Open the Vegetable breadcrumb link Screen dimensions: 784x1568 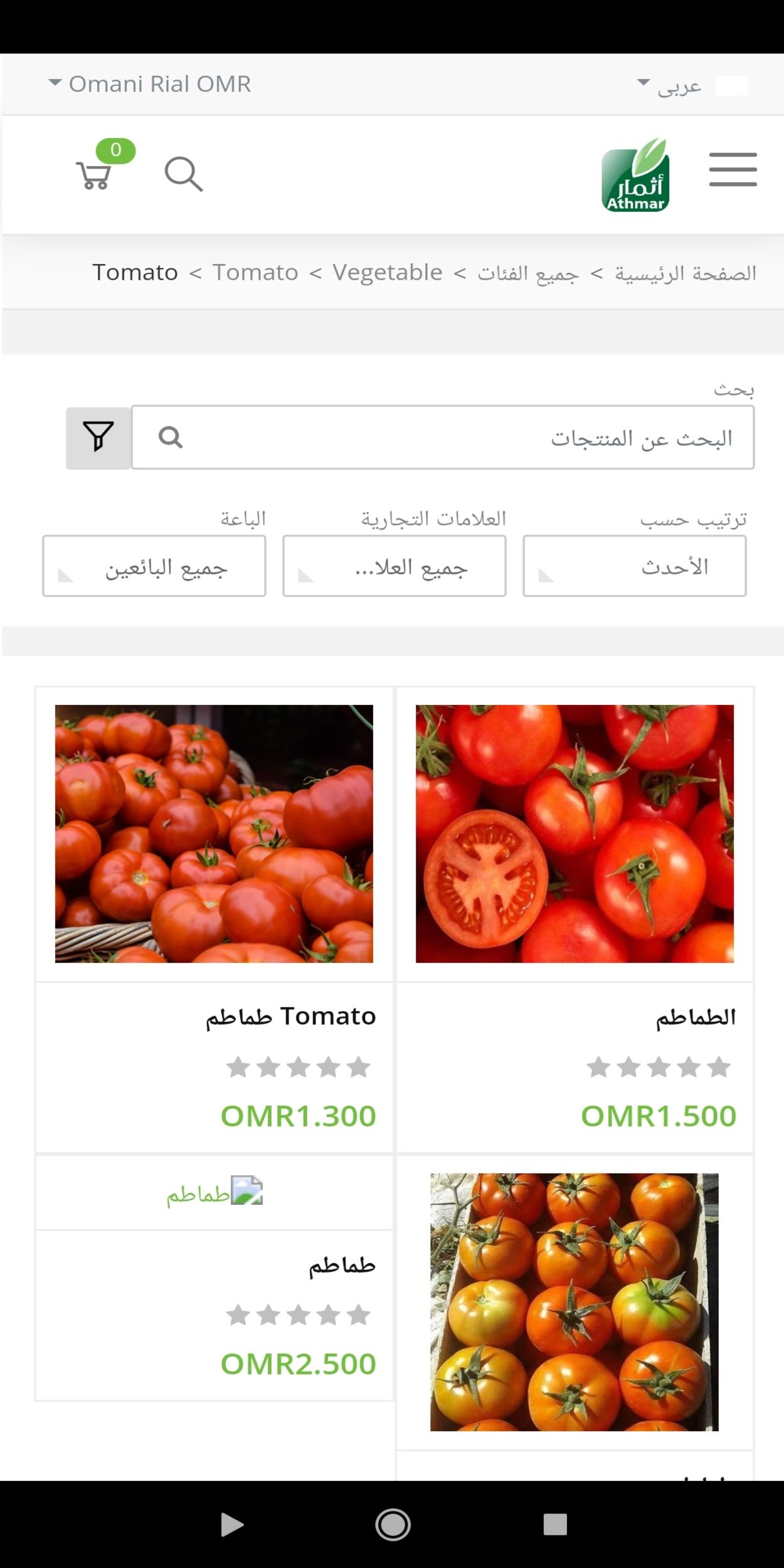[x=387, y=273]
